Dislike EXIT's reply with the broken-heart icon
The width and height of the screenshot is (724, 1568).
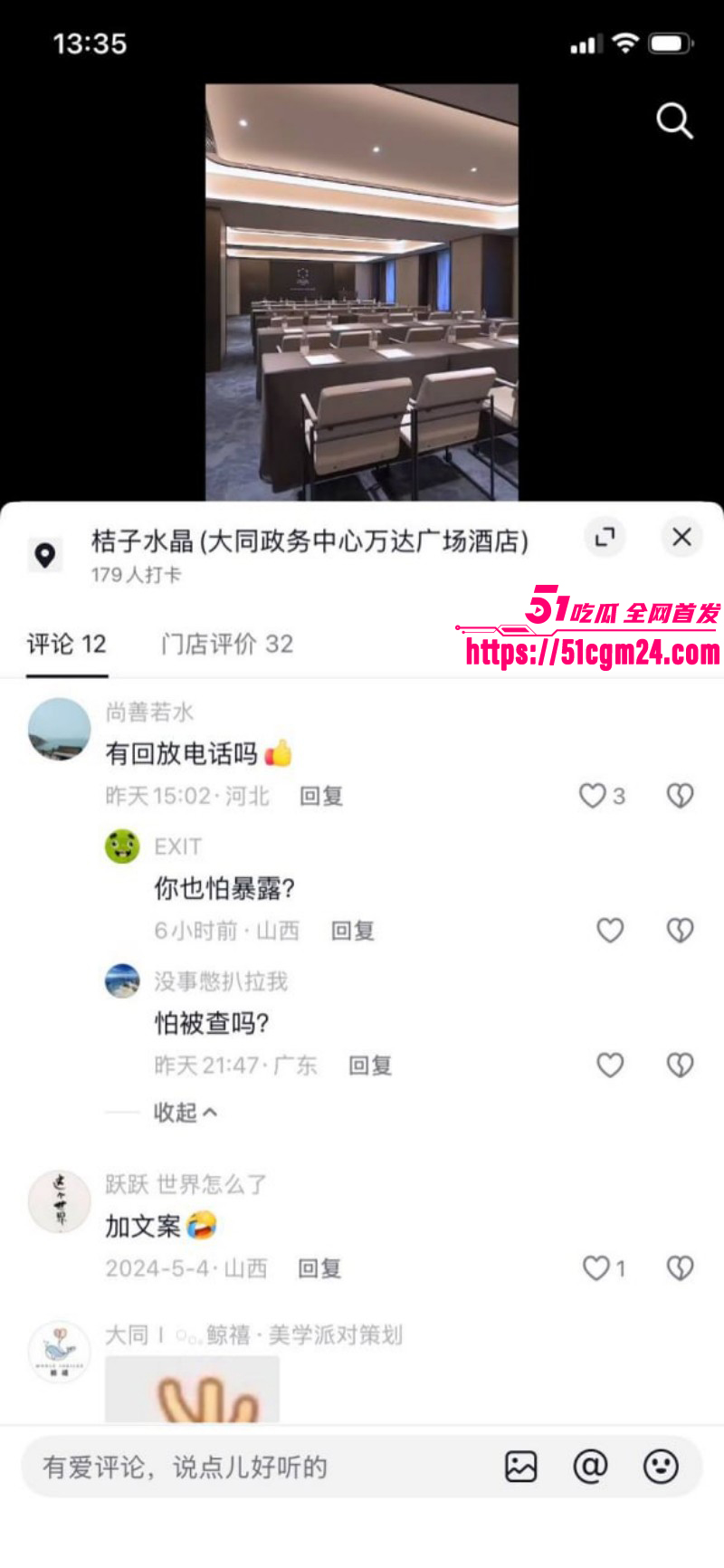click(x=680, y=930)
